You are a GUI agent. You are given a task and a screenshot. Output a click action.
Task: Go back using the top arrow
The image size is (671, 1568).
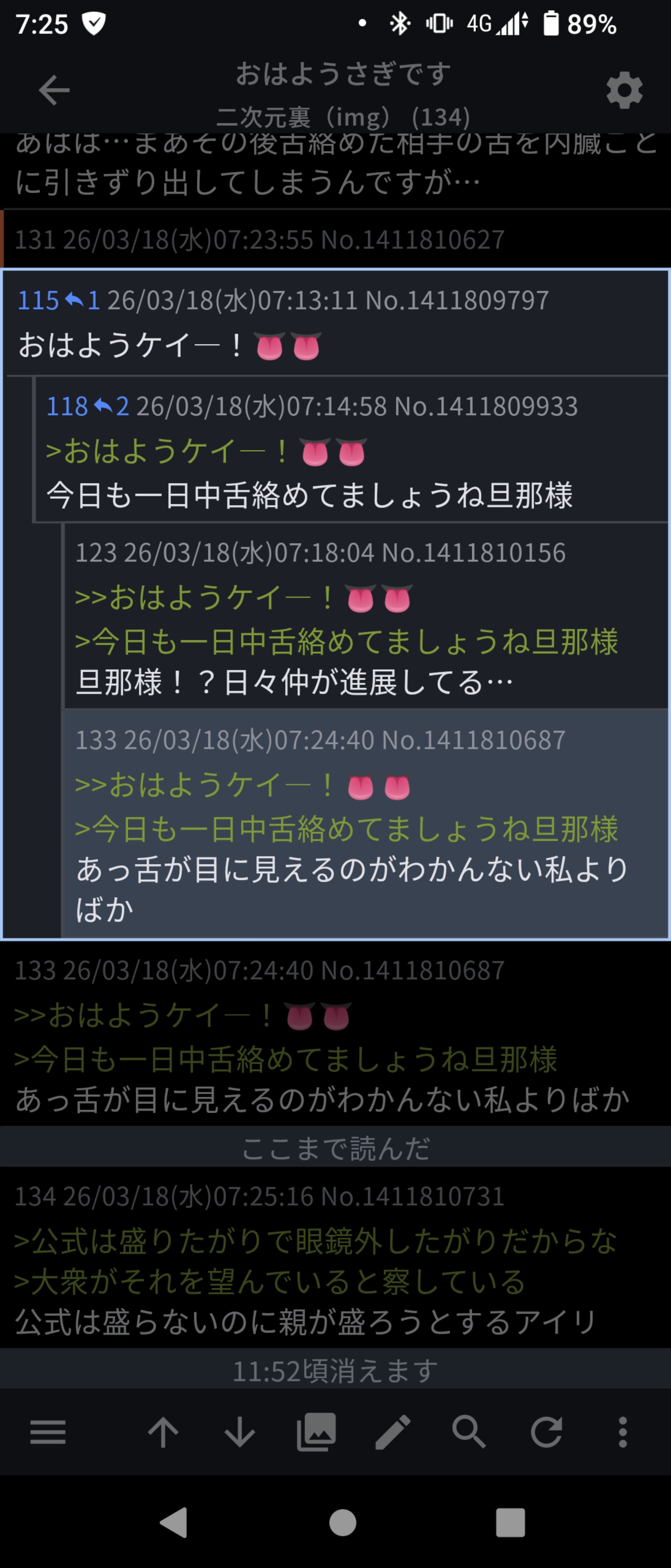point(53,90)
